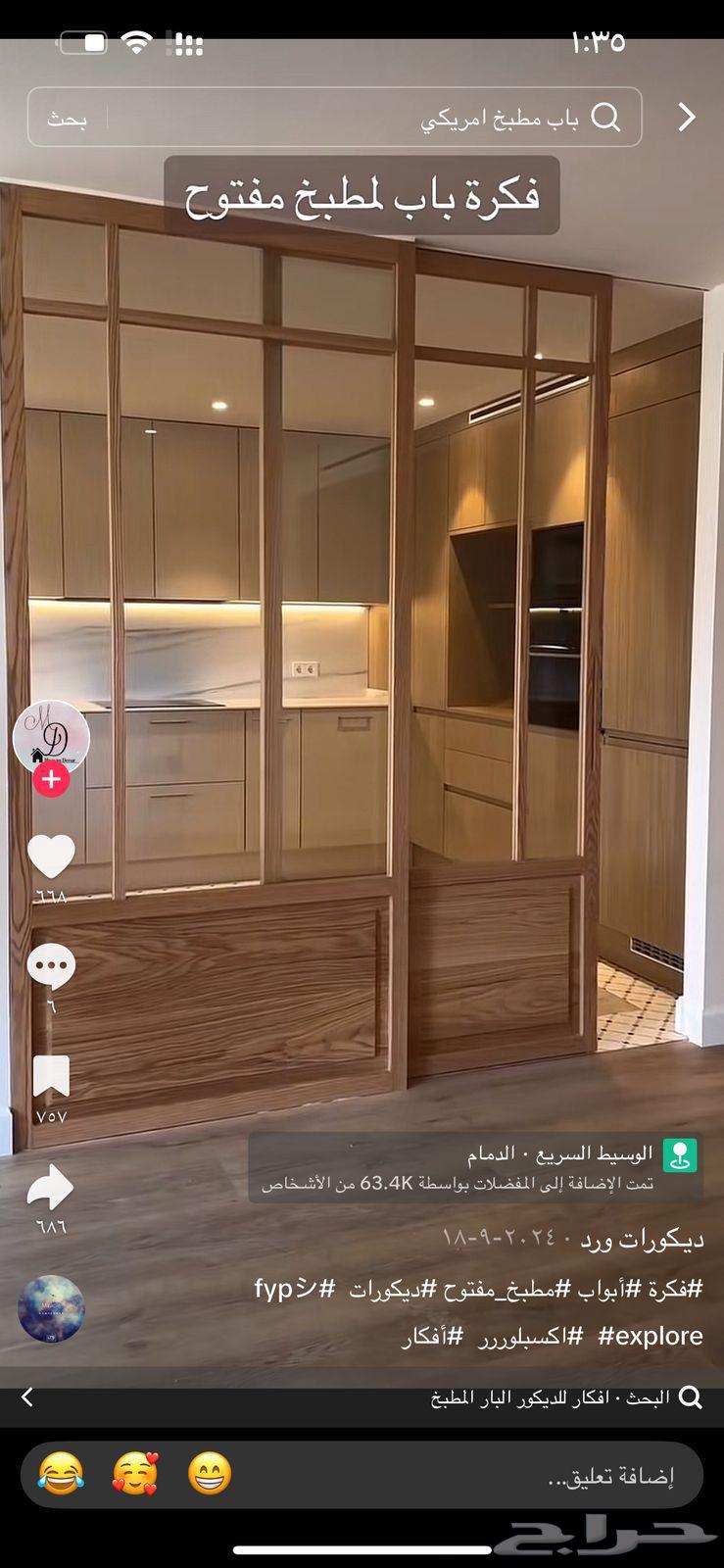724x1568 pixels.
Task: Open the comments bubble
Action: coord(51,967)
